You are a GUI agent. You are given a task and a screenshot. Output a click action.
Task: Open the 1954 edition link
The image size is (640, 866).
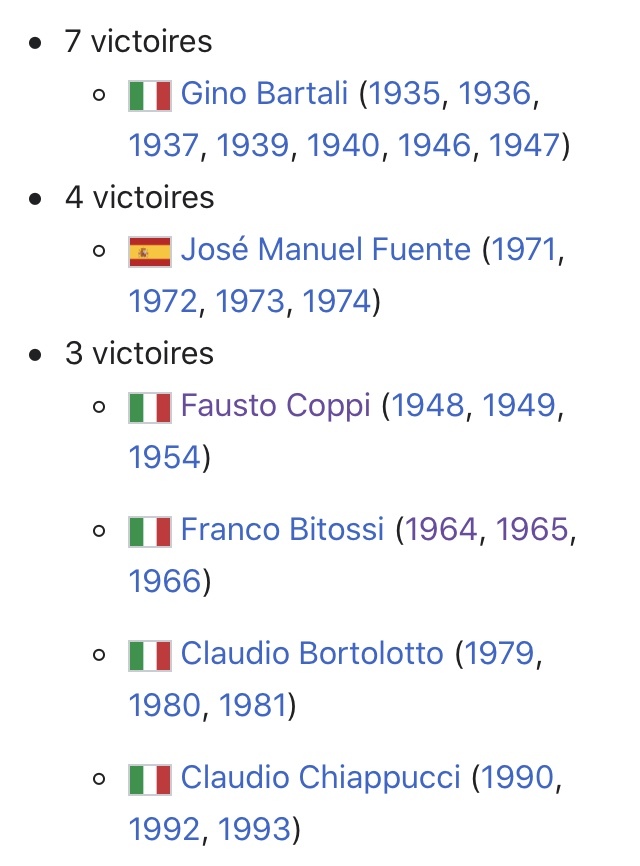[x=165, y=457]
